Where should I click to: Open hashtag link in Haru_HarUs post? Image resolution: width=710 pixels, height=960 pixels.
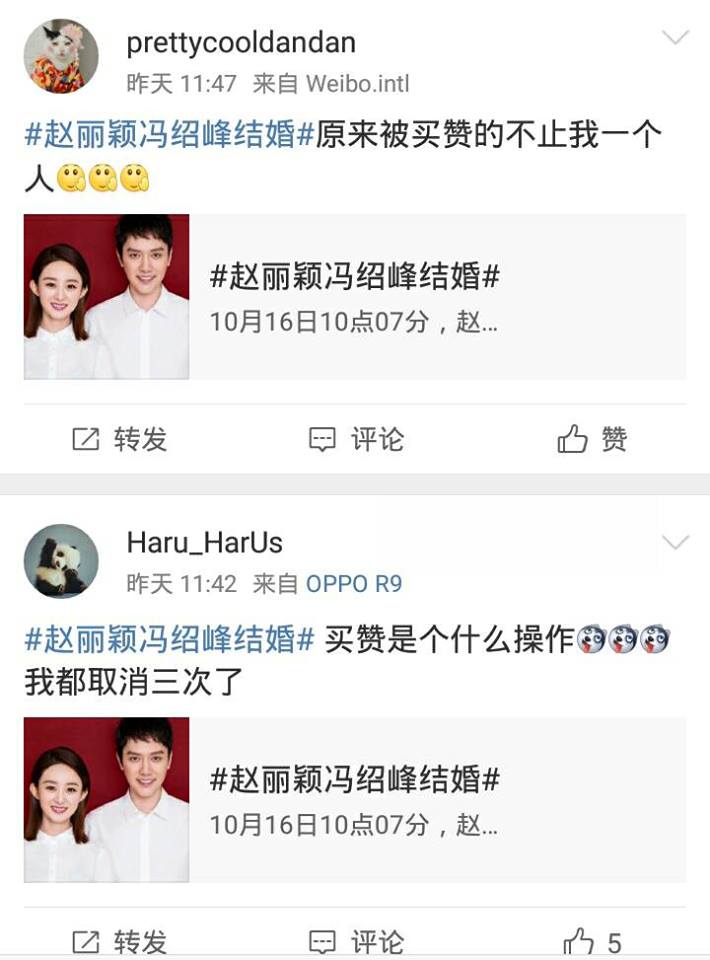(169, 640)
